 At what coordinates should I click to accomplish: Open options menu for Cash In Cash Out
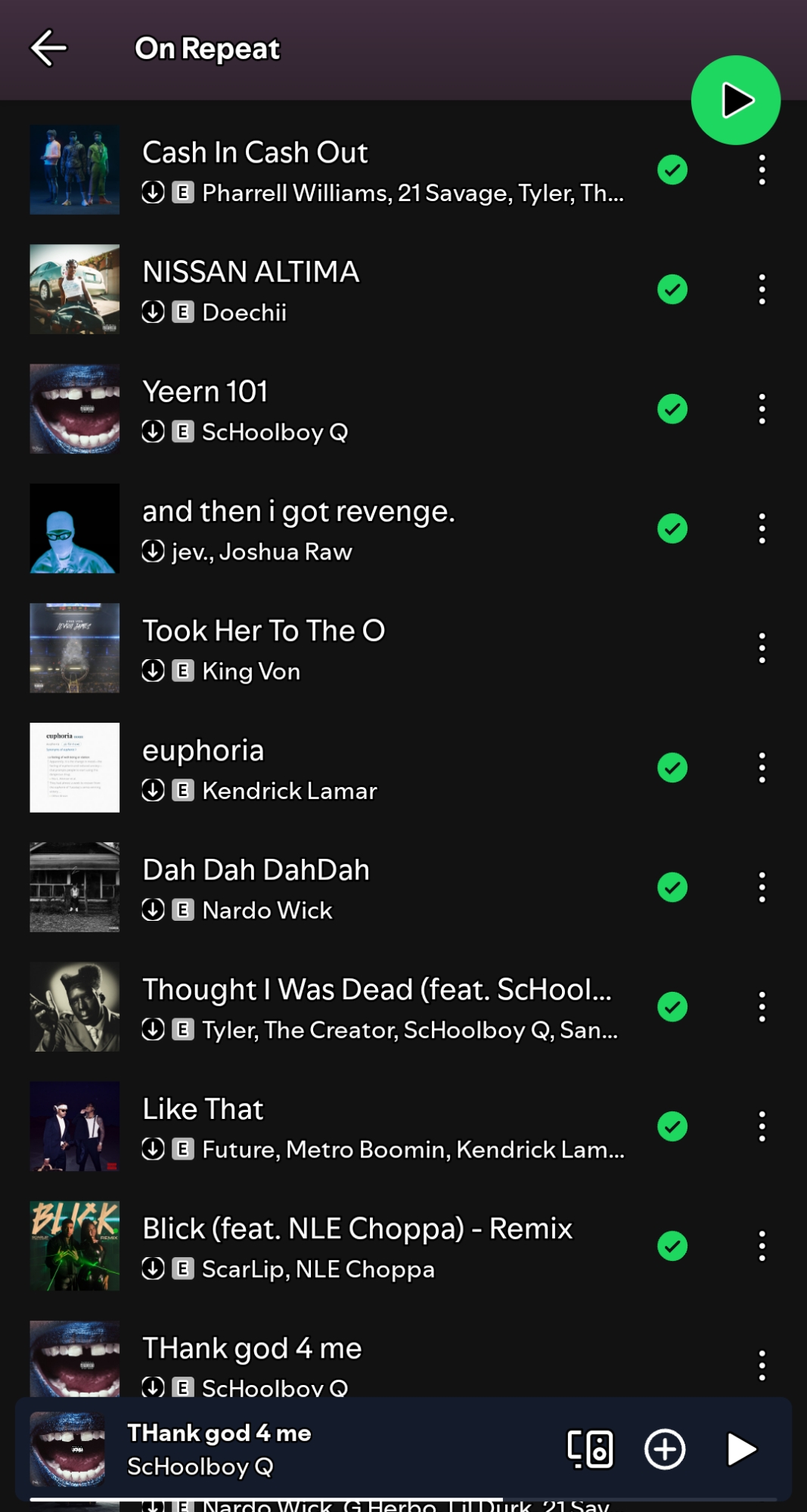click(762, 170)
